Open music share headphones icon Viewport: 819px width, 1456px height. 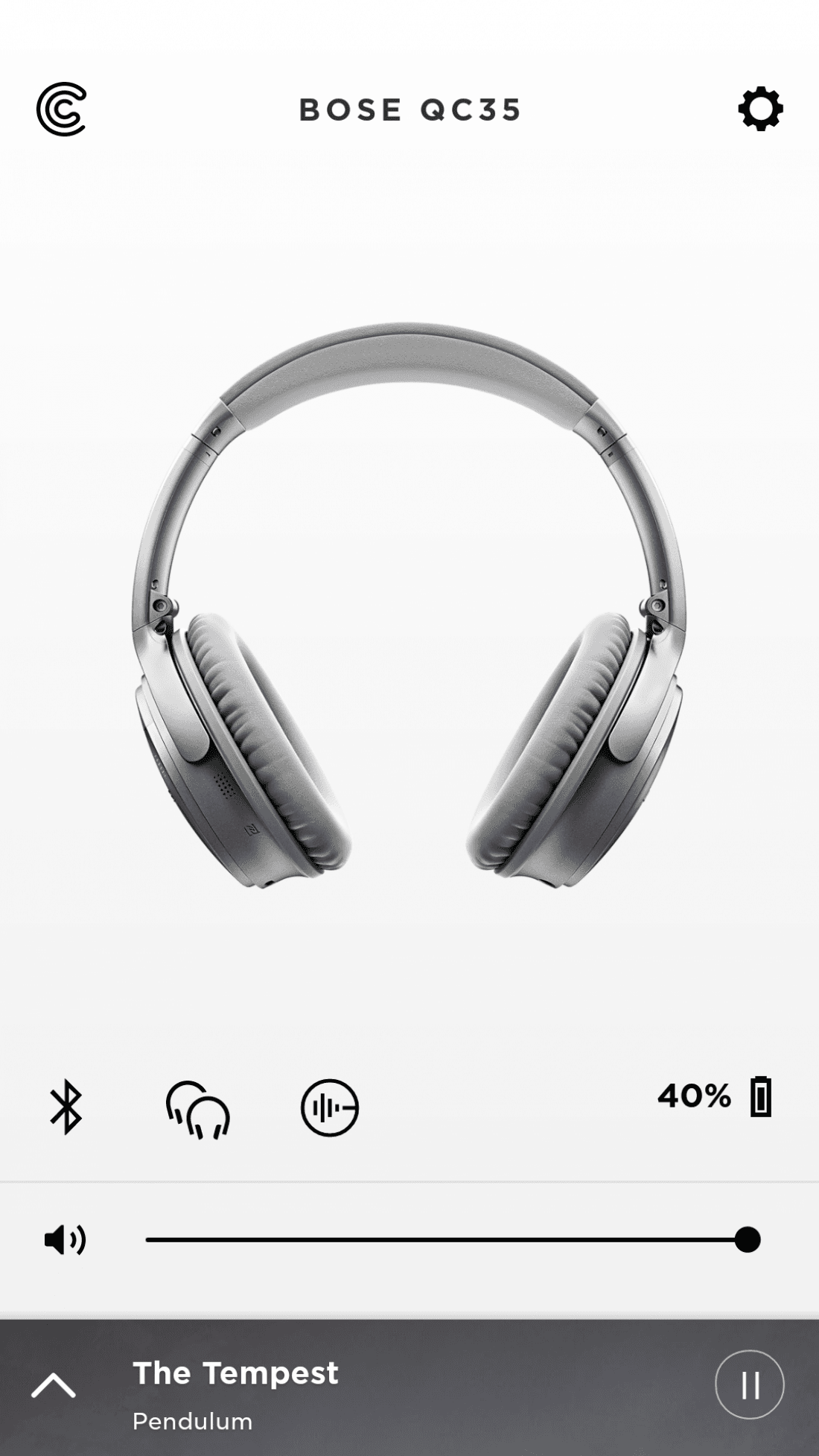coord(198,1110)
